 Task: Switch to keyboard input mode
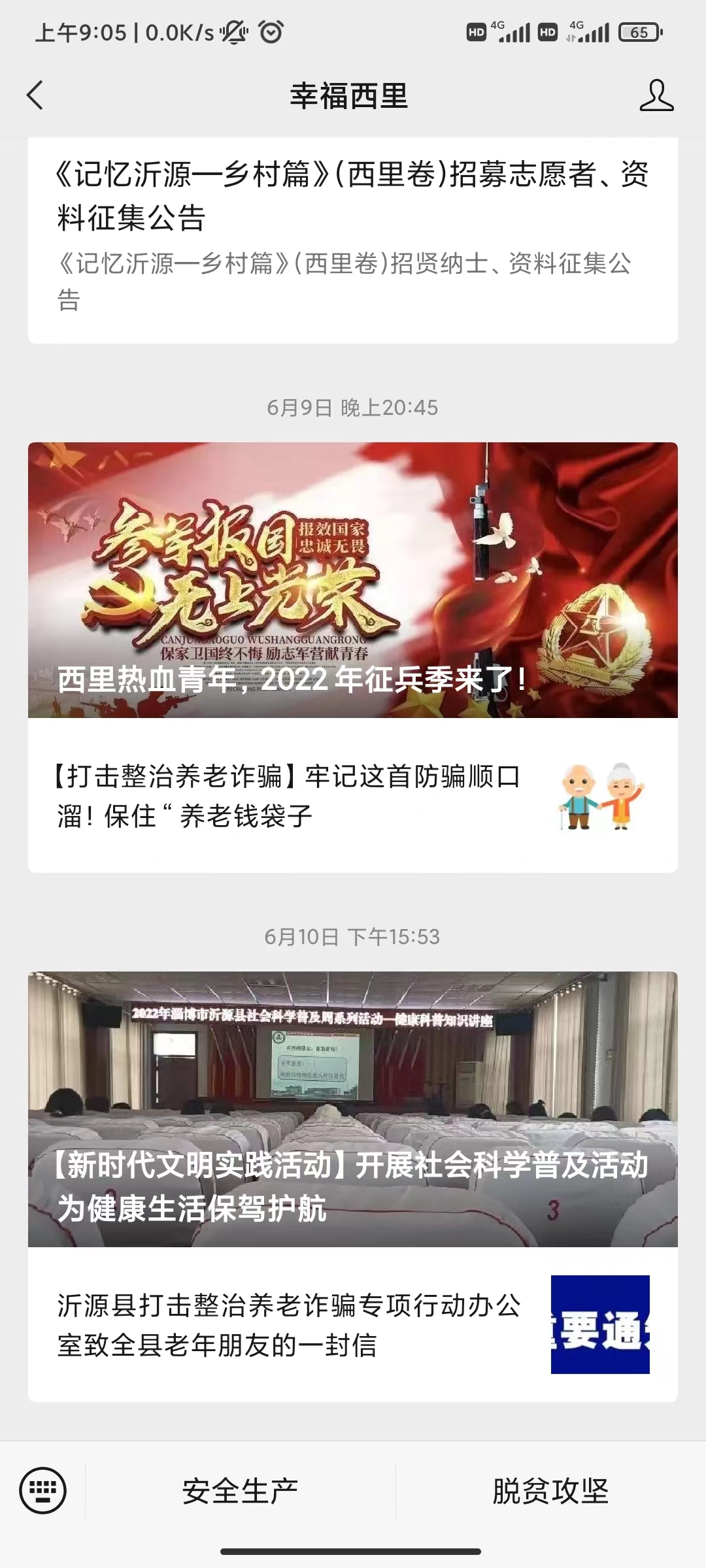pyautogui.click(x=43, y=1491)
